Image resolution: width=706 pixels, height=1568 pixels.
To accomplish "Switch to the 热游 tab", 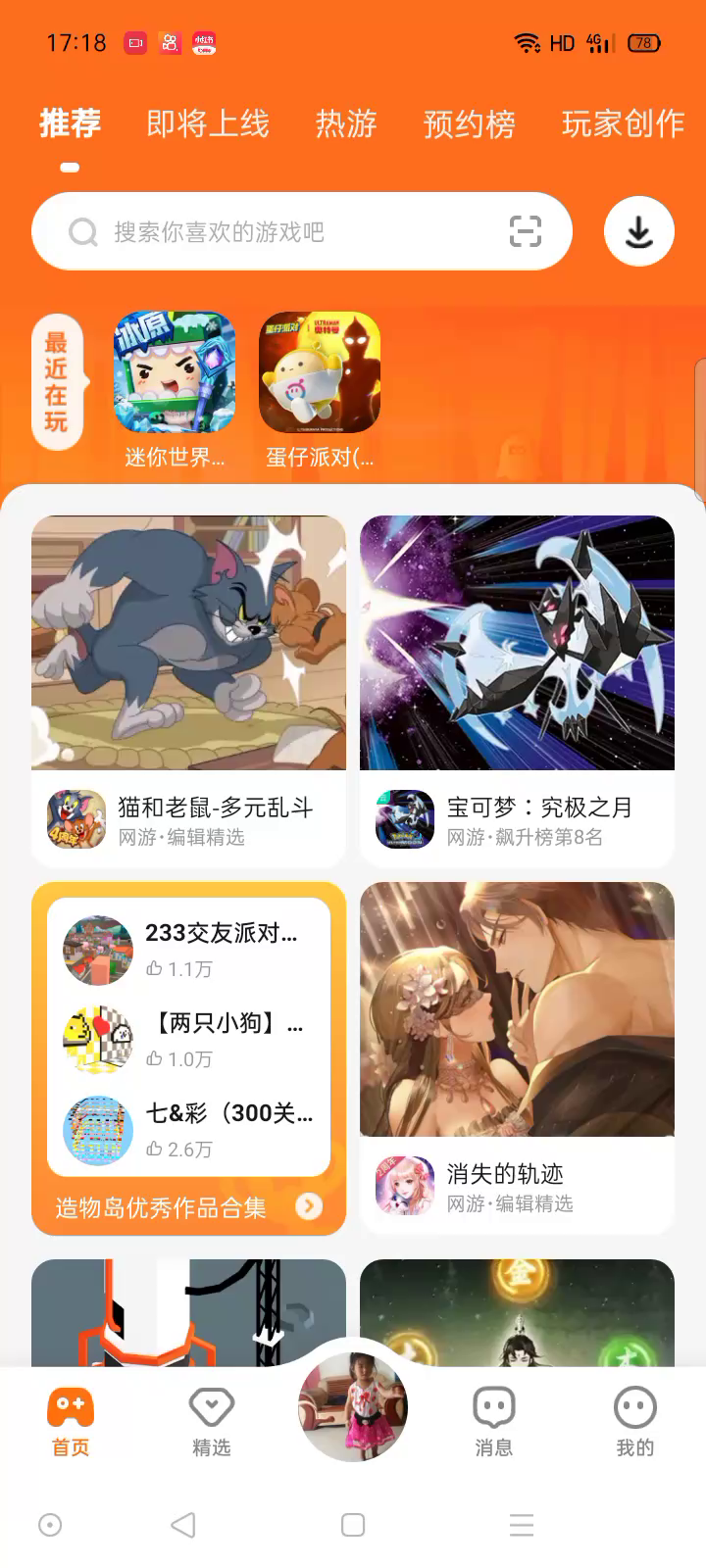I will [x=345, y=123].
